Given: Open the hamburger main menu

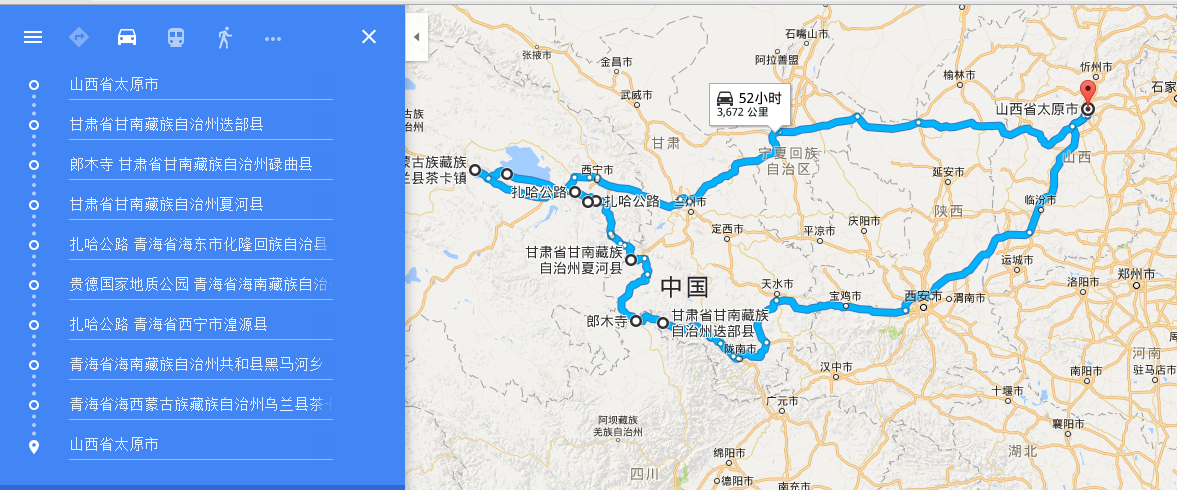Looking at the screenshot, I should pyautogui.click(x=33, y=37).
